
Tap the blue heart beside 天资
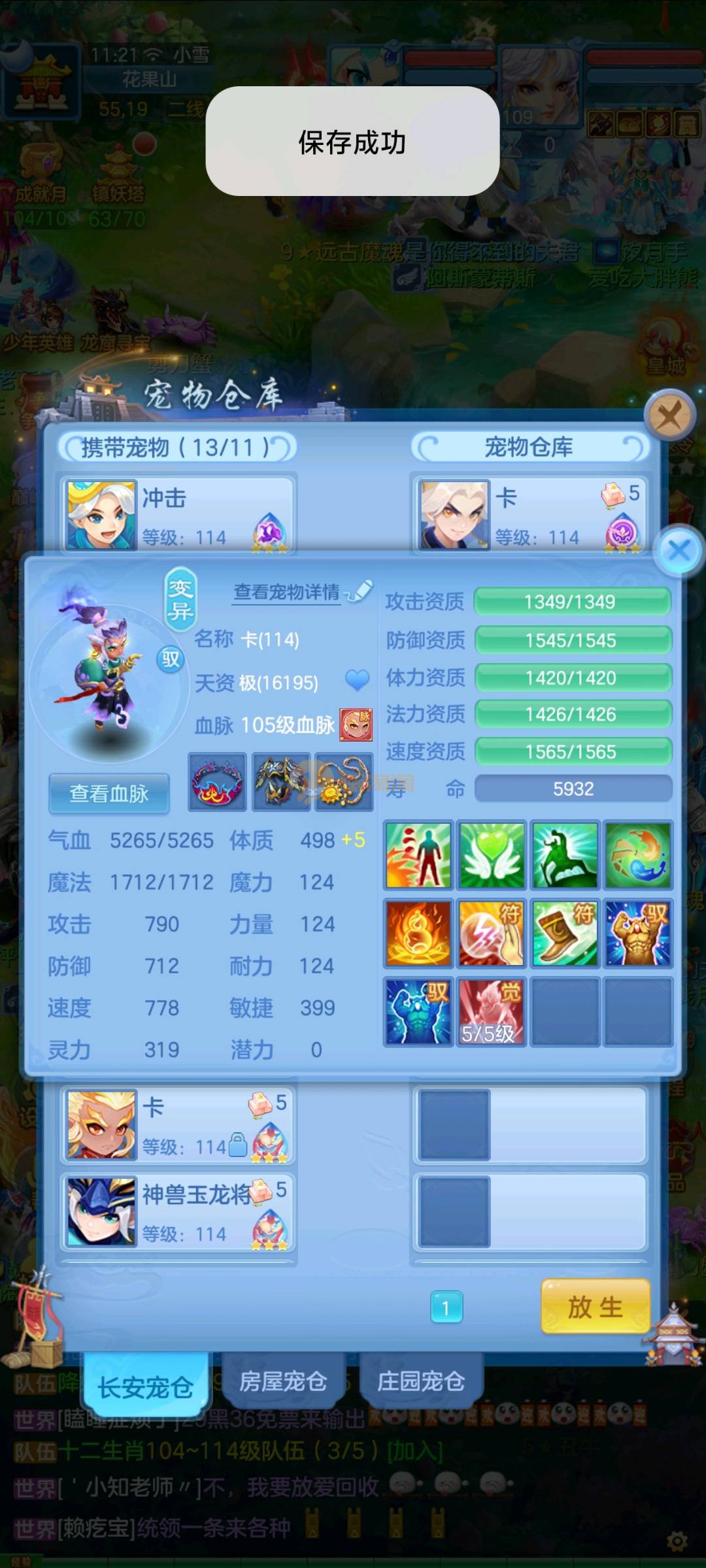[x=357, y=681]
